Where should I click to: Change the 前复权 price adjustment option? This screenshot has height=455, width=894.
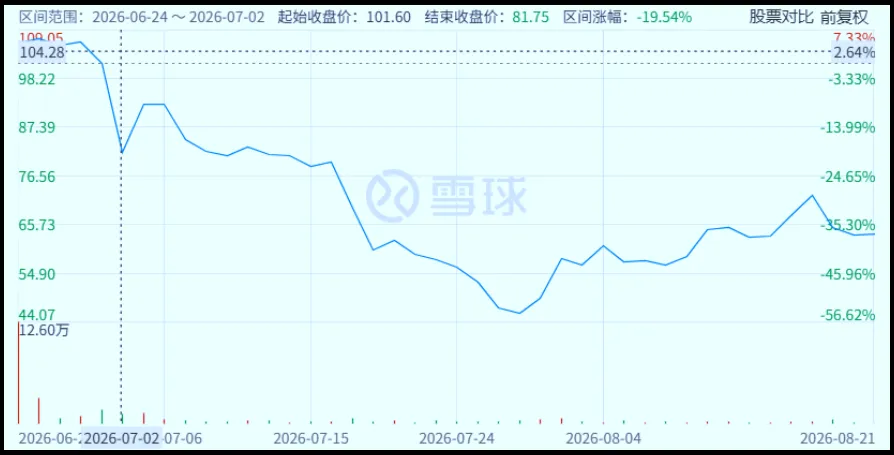[x=844, y=17]
